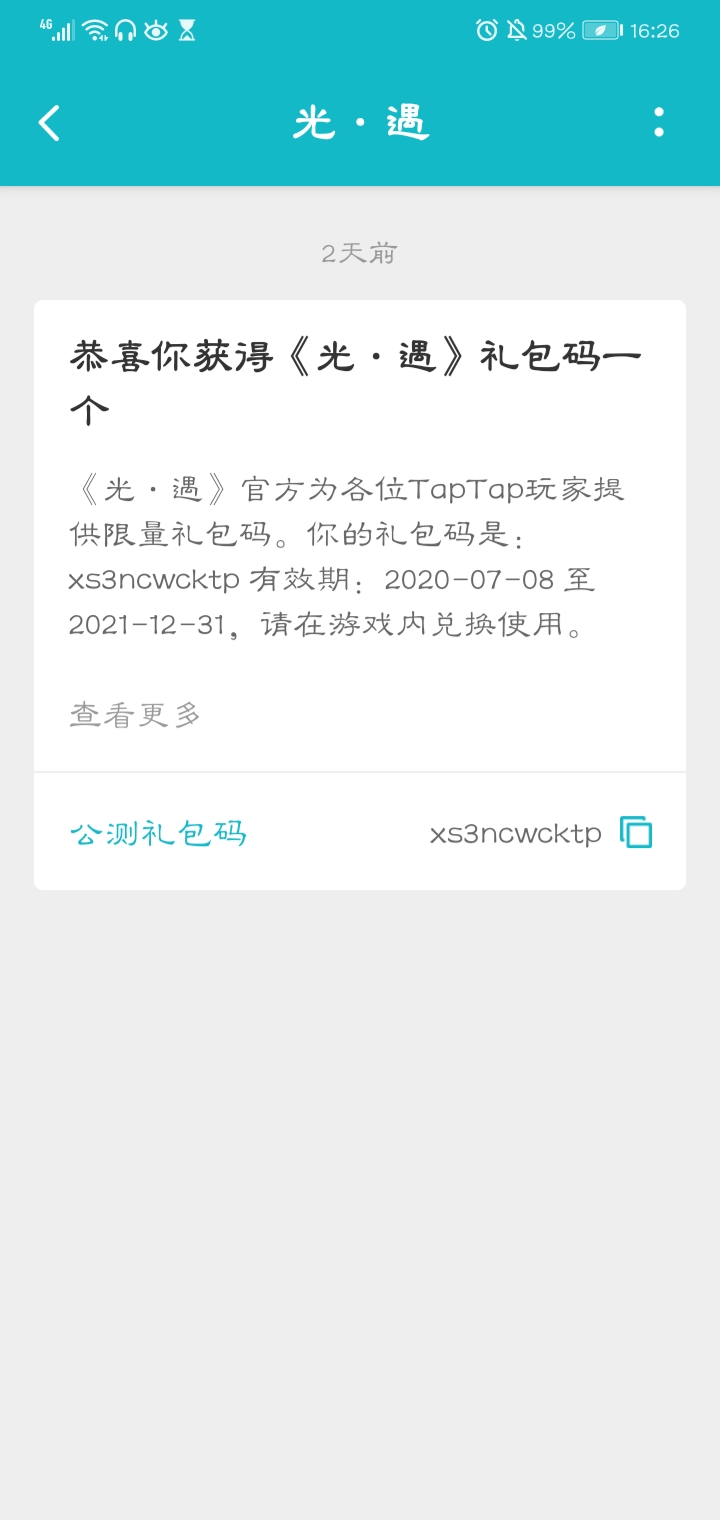720x1520 pixels.
Task: Open the three-dot overflow menu
Action: [658, 121]
